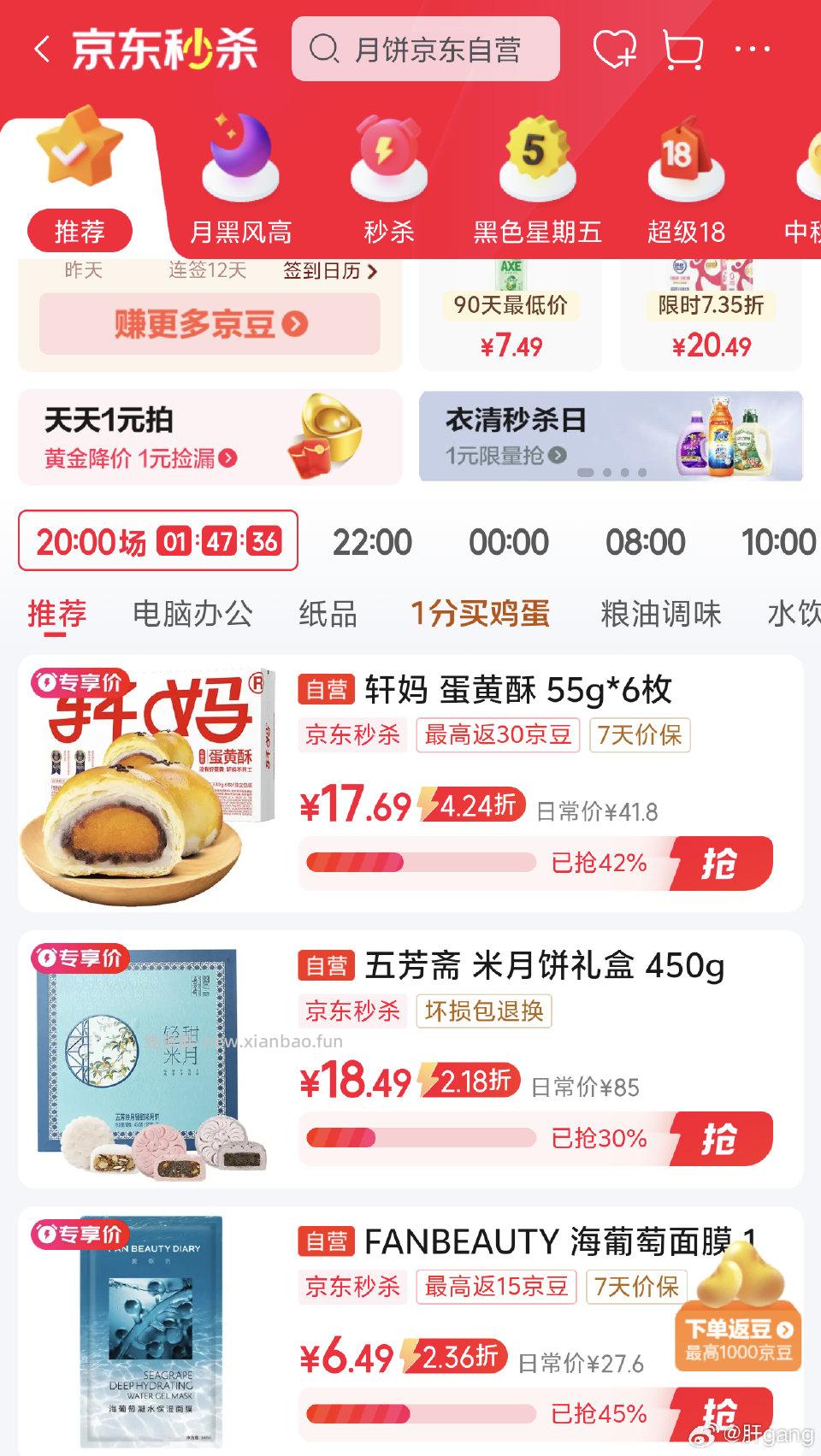Switch to the 22:00 time slot tab

click(374, 541)
